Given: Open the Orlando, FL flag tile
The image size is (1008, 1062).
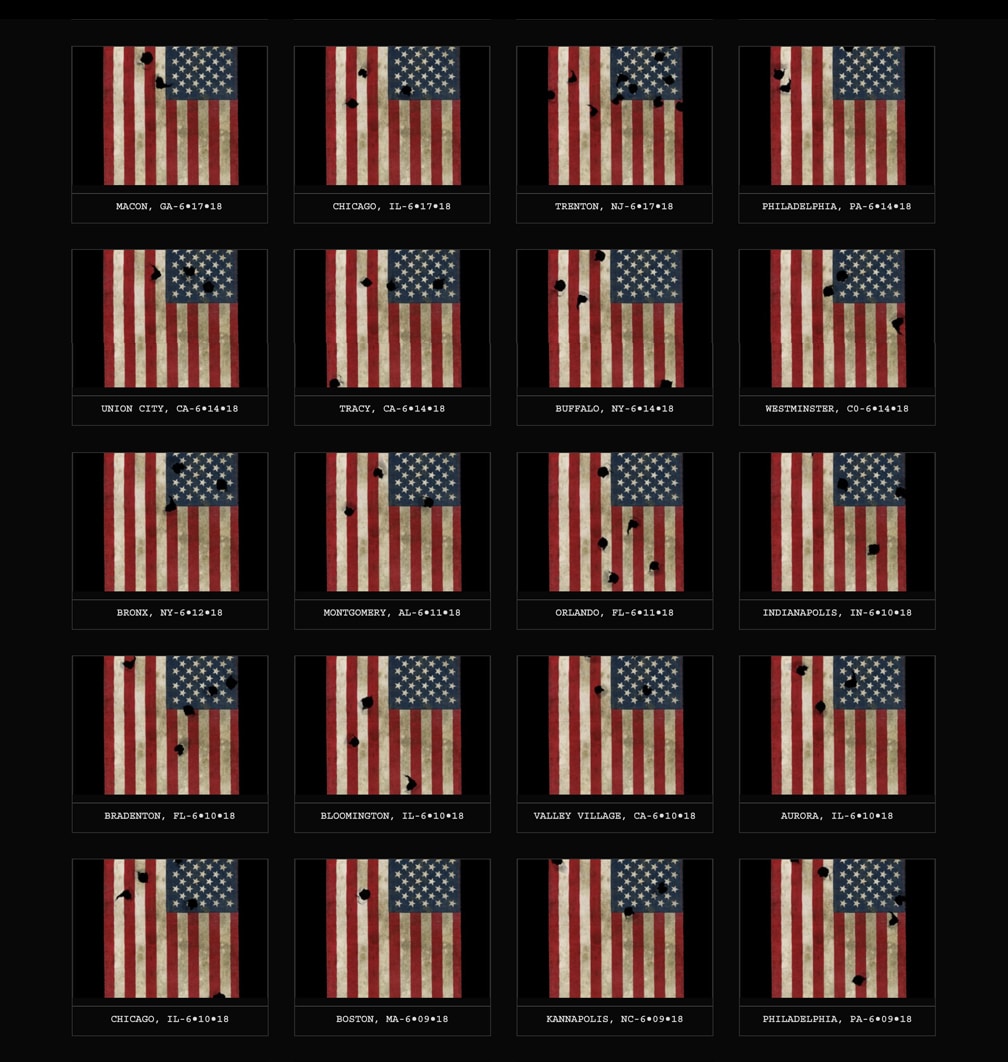Looking at the screenshot, I should pyautogui.click(x=614, y=522).
